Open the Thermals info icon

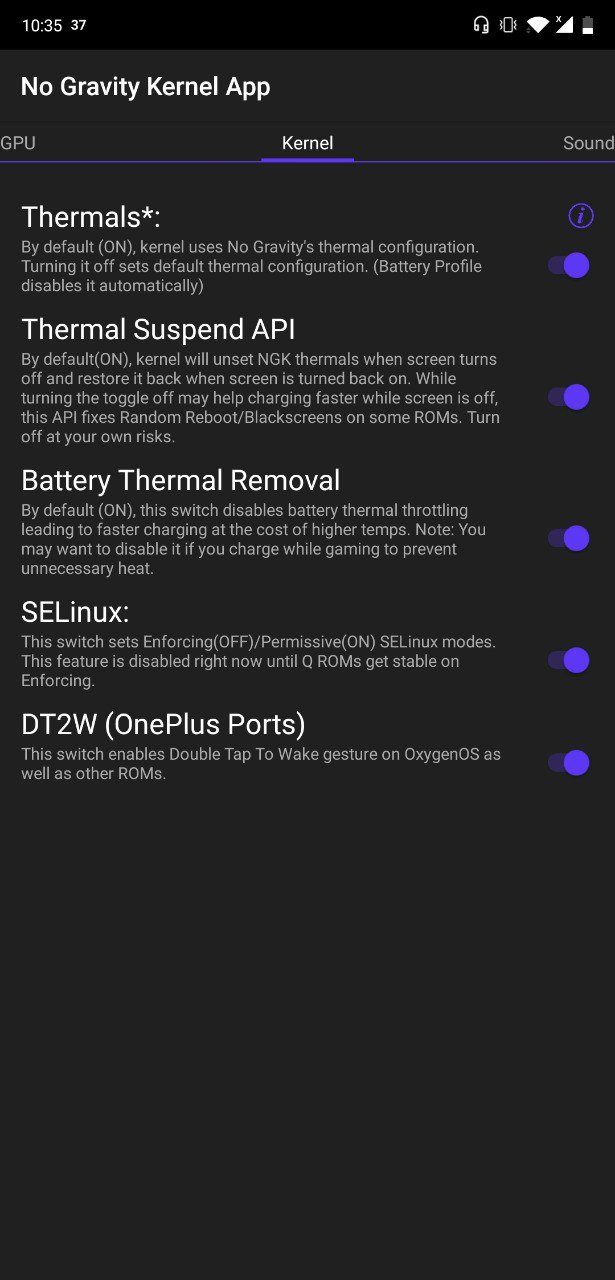tap(581, 215)
